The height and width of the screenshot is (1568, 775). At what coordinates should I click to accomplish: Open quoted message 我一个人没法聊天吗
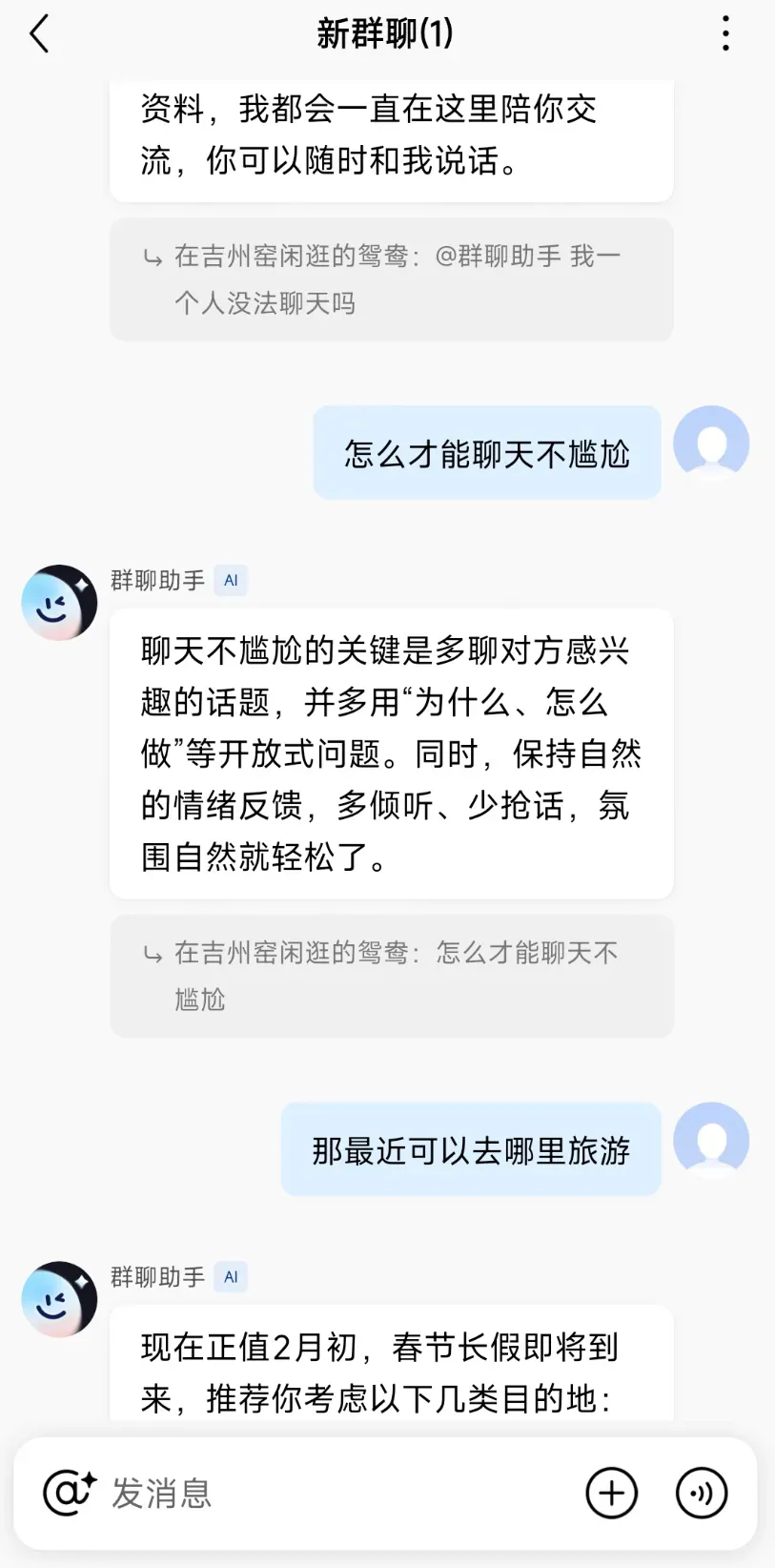(x=391, y=279)
